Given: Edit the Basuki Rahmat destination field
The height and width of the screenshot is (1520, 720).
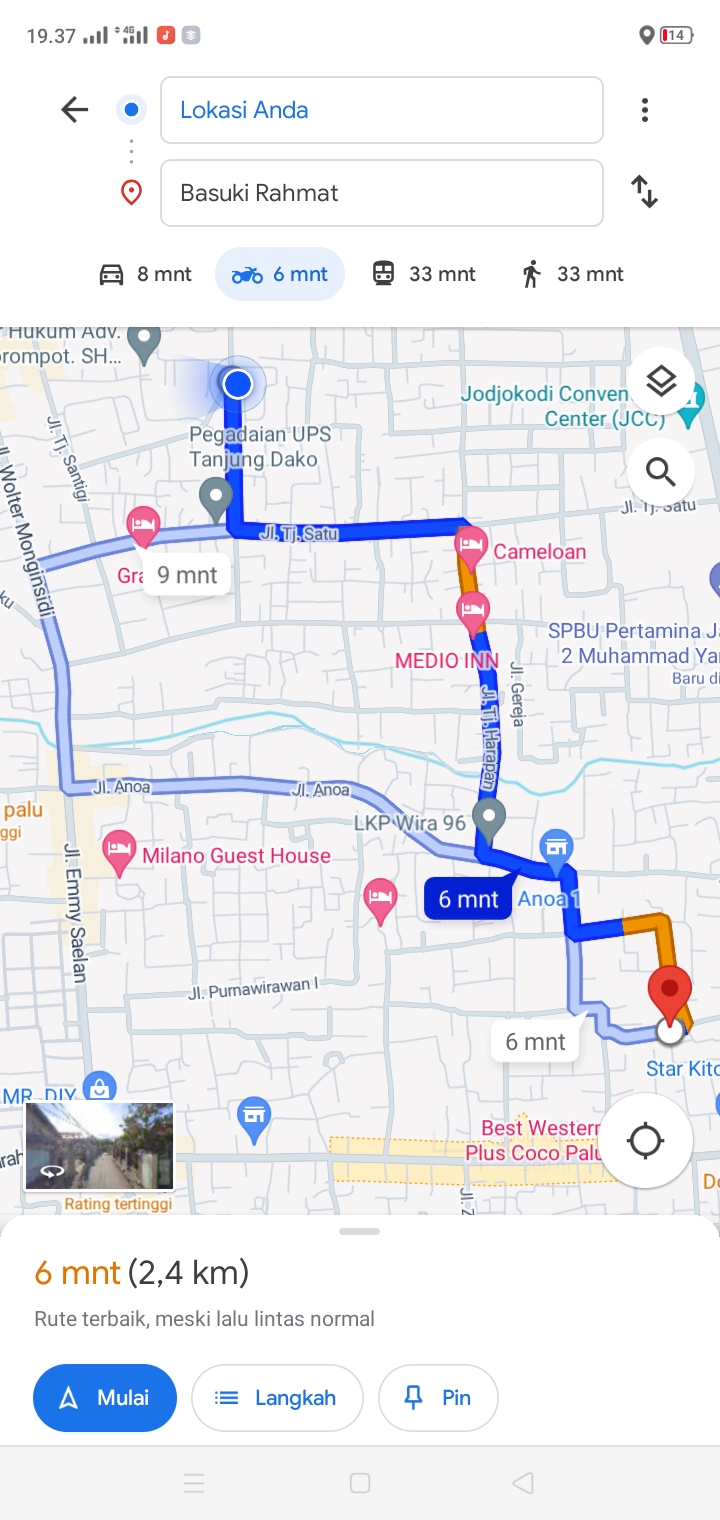Looking at the screenshot, I should click(382, 193).
